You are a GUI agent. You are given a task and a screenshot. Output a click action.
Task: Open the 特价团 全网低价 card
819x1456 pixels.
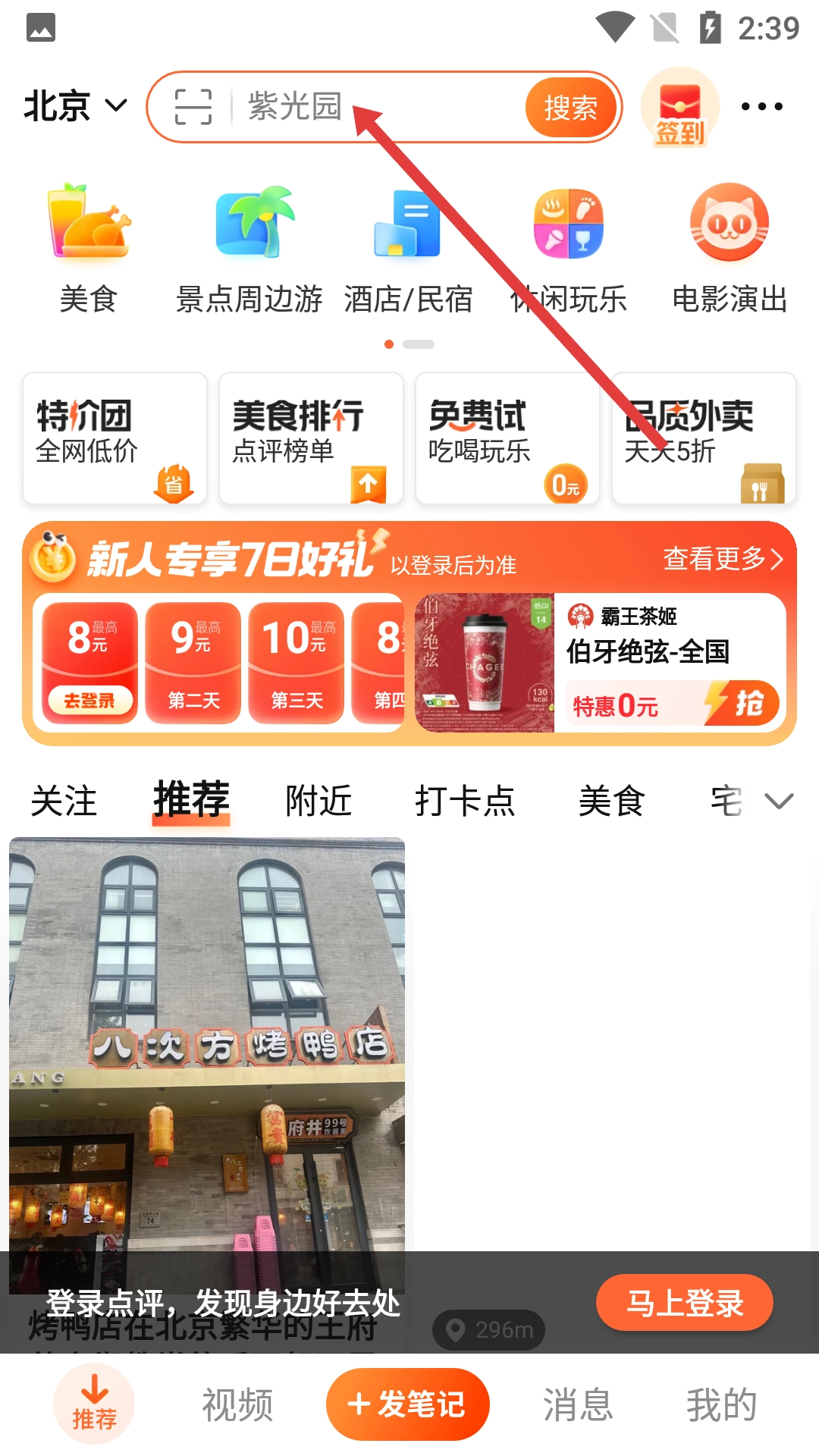click(x=115, y=438)
